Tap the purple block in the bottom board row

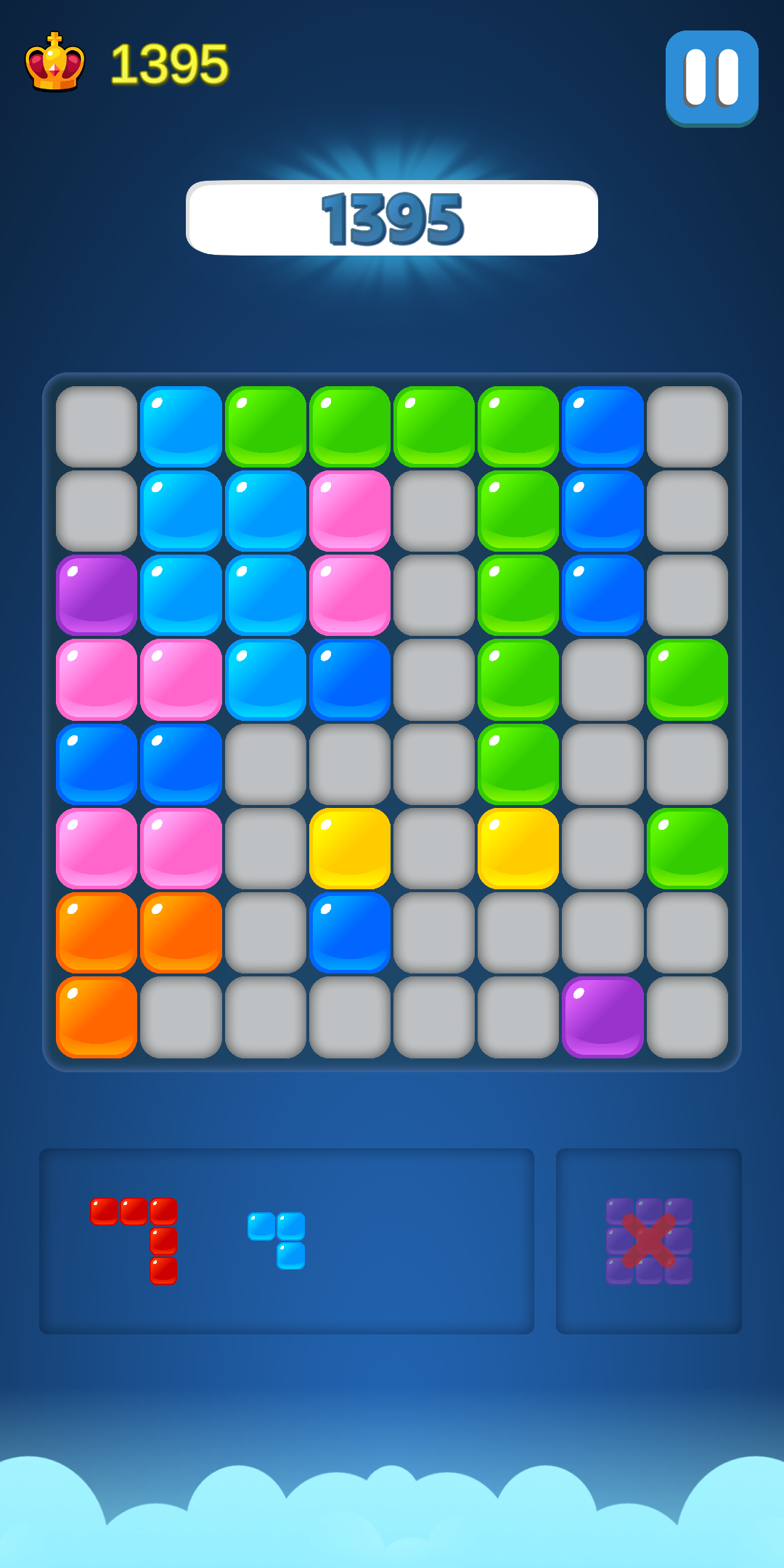(x=603, y=1016)
